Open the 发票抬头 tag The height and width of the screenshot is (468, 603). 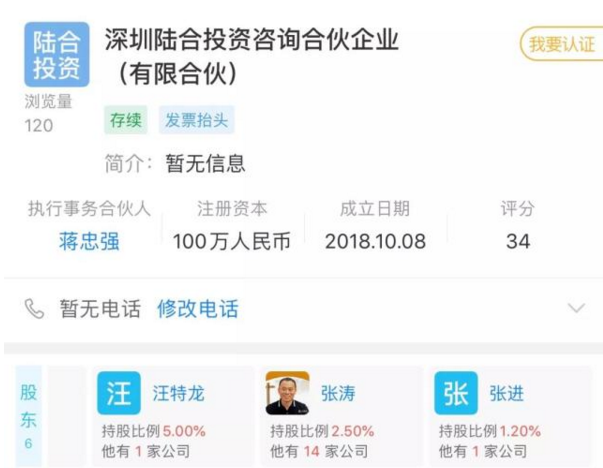point(197,121)
